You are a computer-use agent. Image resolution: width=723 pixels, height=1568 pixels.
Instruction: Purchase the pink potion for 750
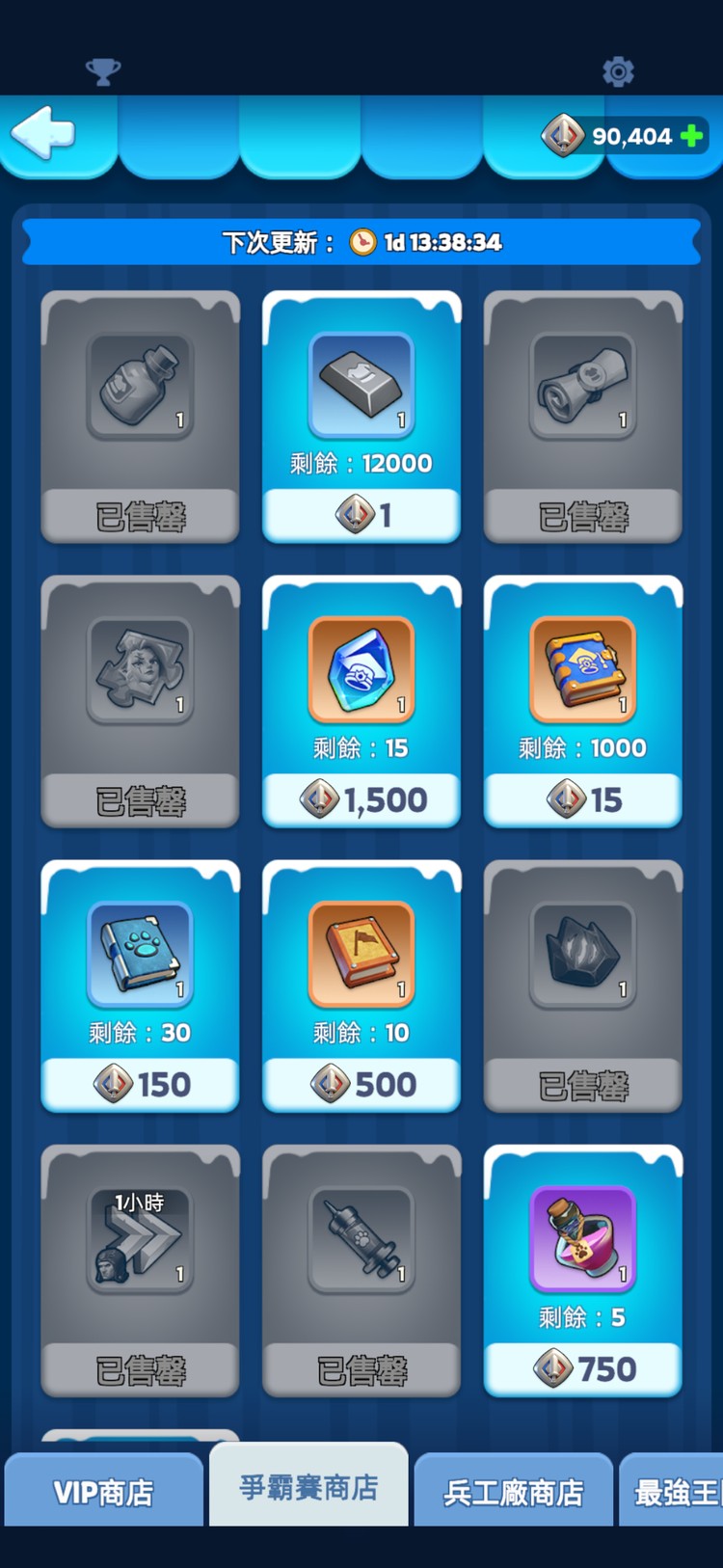coord(582,1368)
